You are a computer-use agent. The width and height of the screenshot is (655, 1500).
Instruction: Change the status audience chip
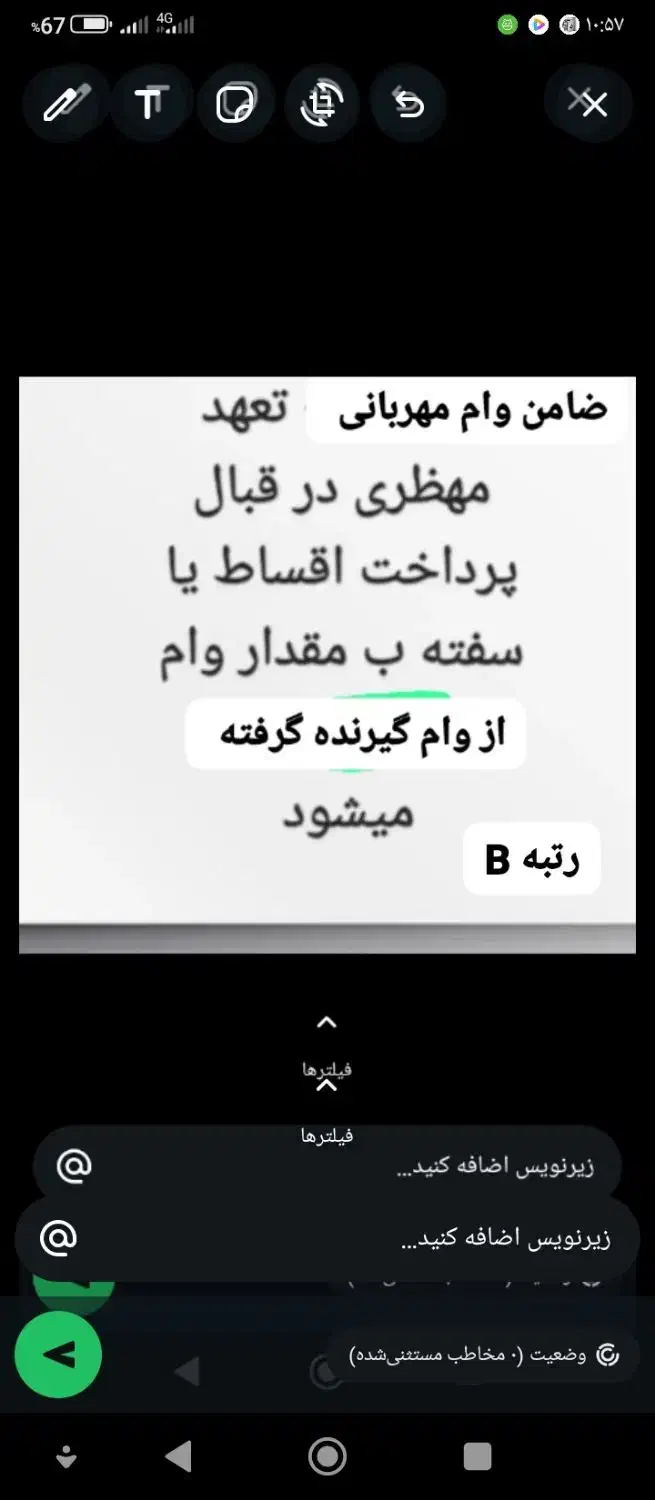pyautogui.click(x=483, y=1355)
